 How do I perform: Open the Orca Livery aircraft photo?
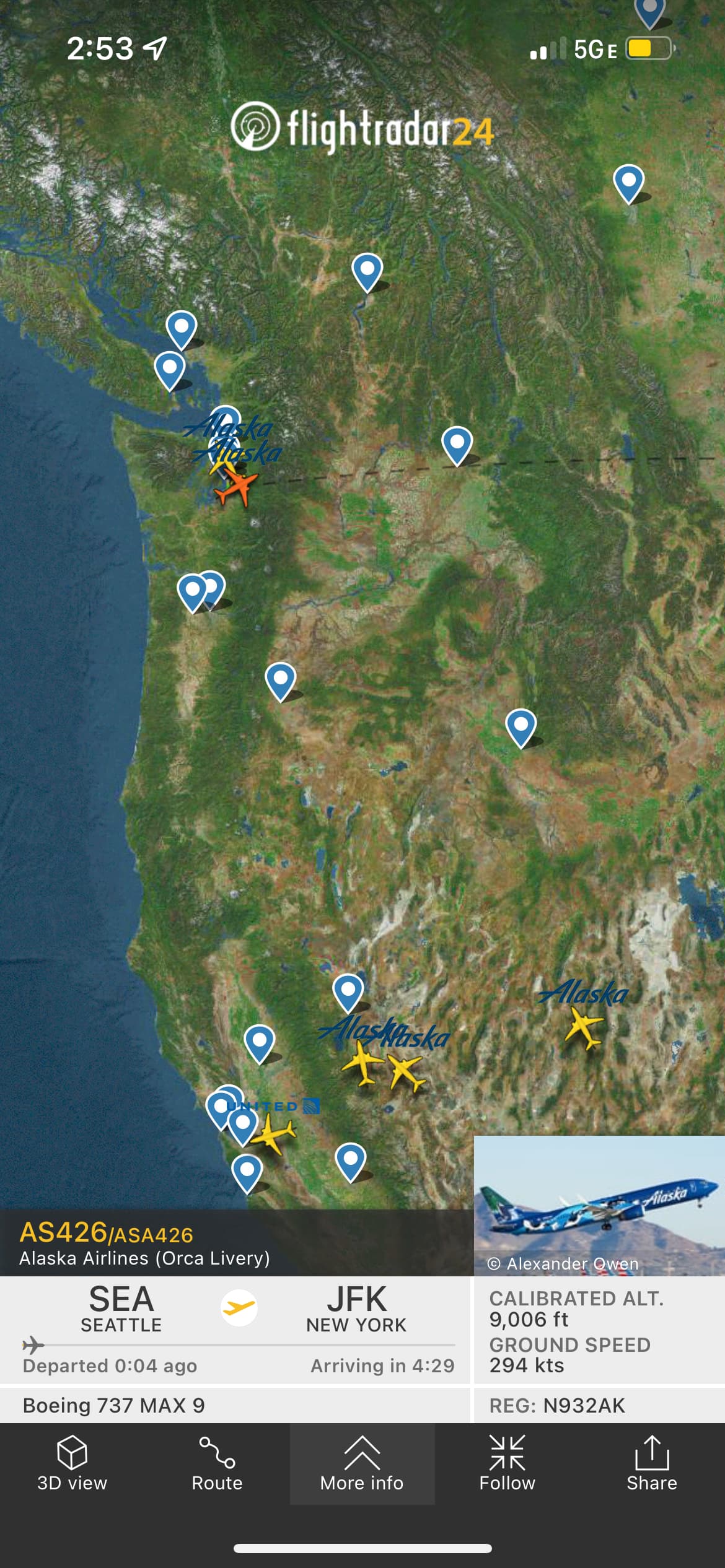coord(599,1205)
